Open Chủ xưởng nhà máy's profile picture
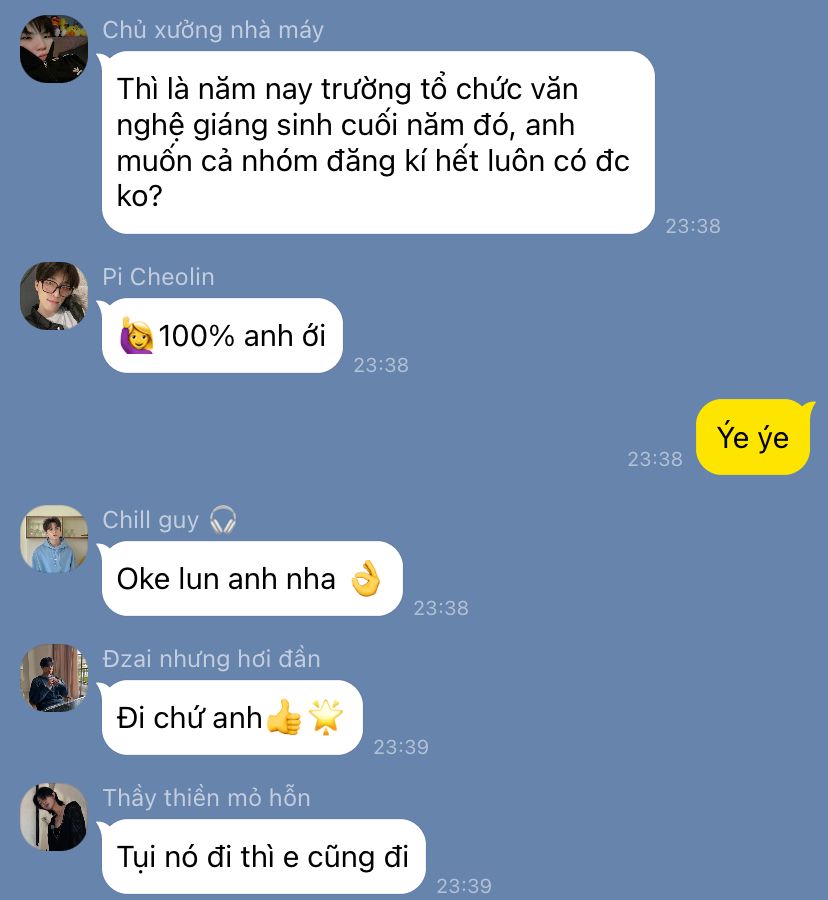828x900 pixels. coord(54,49)
